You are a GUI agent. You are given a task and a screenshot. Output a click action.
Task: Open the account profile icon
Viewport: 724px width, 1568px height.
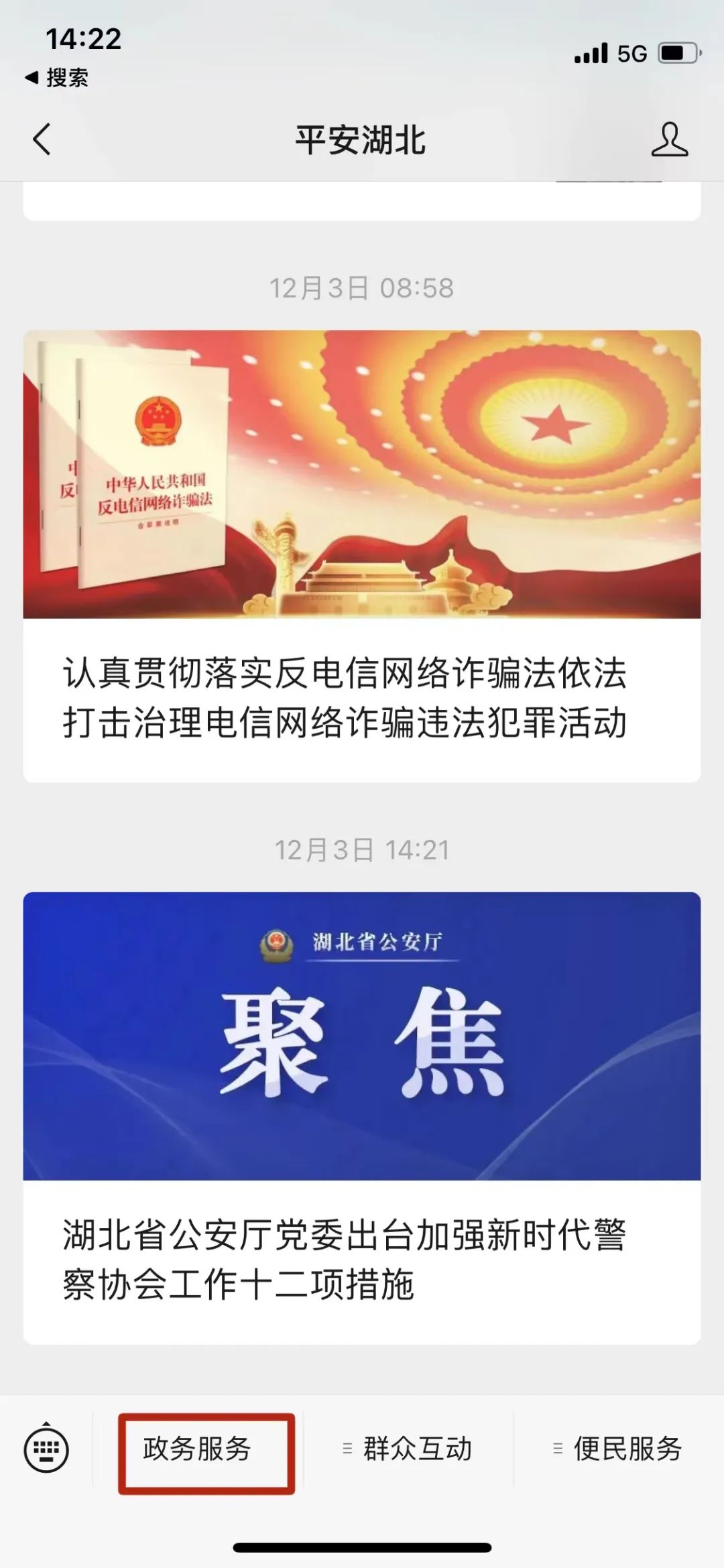(x=669, y=139)
